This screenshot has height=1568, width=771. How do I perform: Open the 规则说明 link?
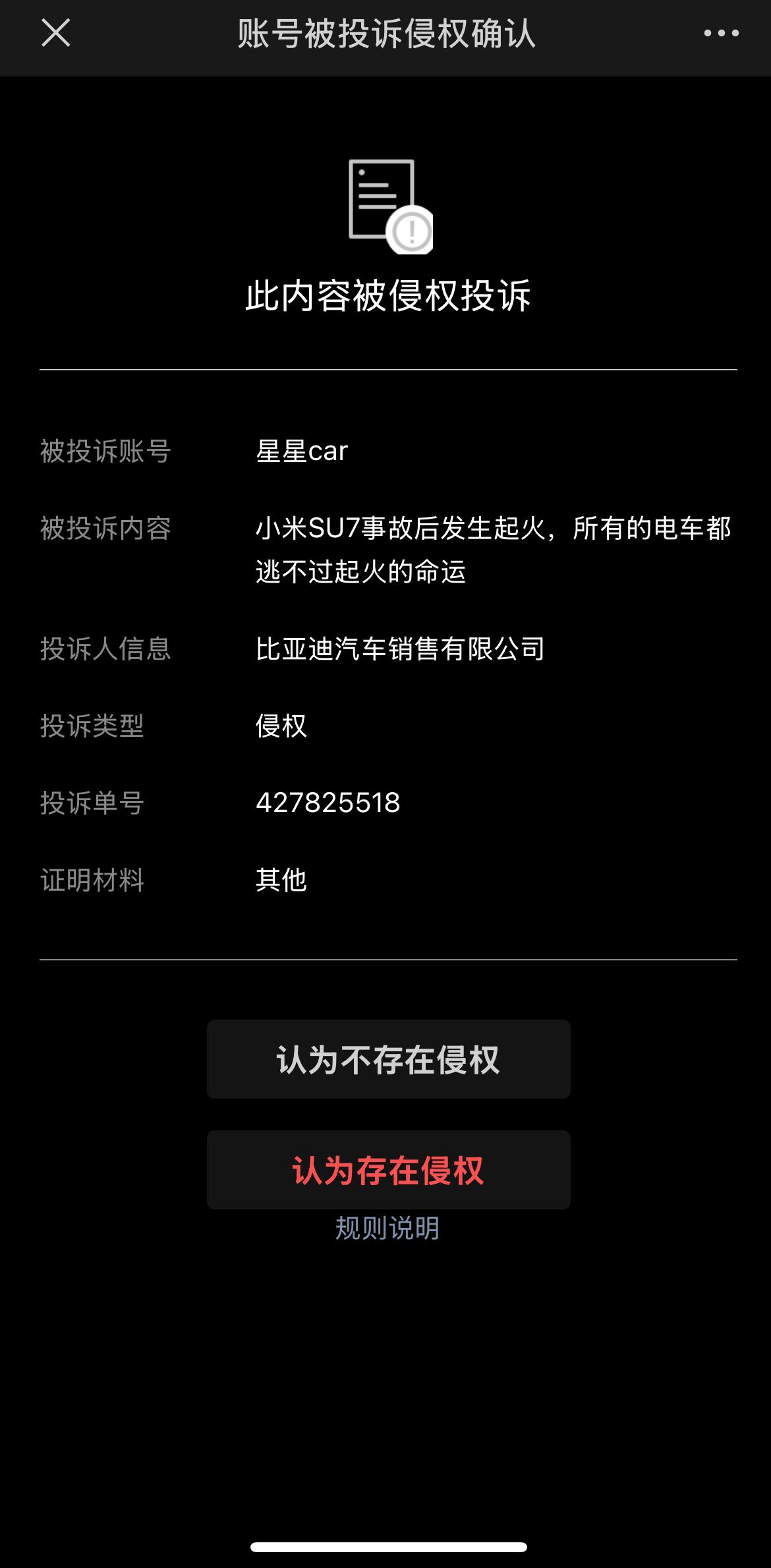(387, 1227)
